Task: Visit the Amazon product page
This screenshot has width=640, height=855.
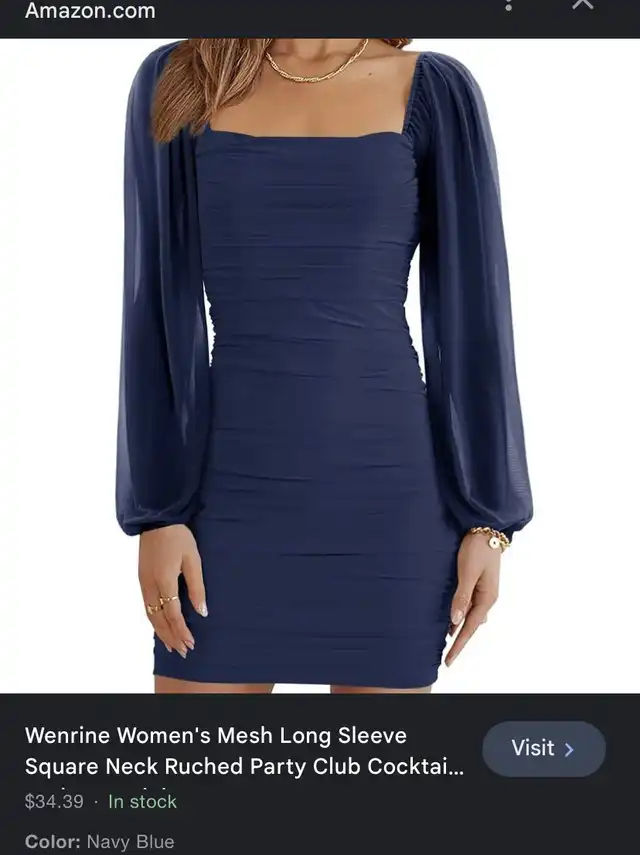Action: point(543,748)
